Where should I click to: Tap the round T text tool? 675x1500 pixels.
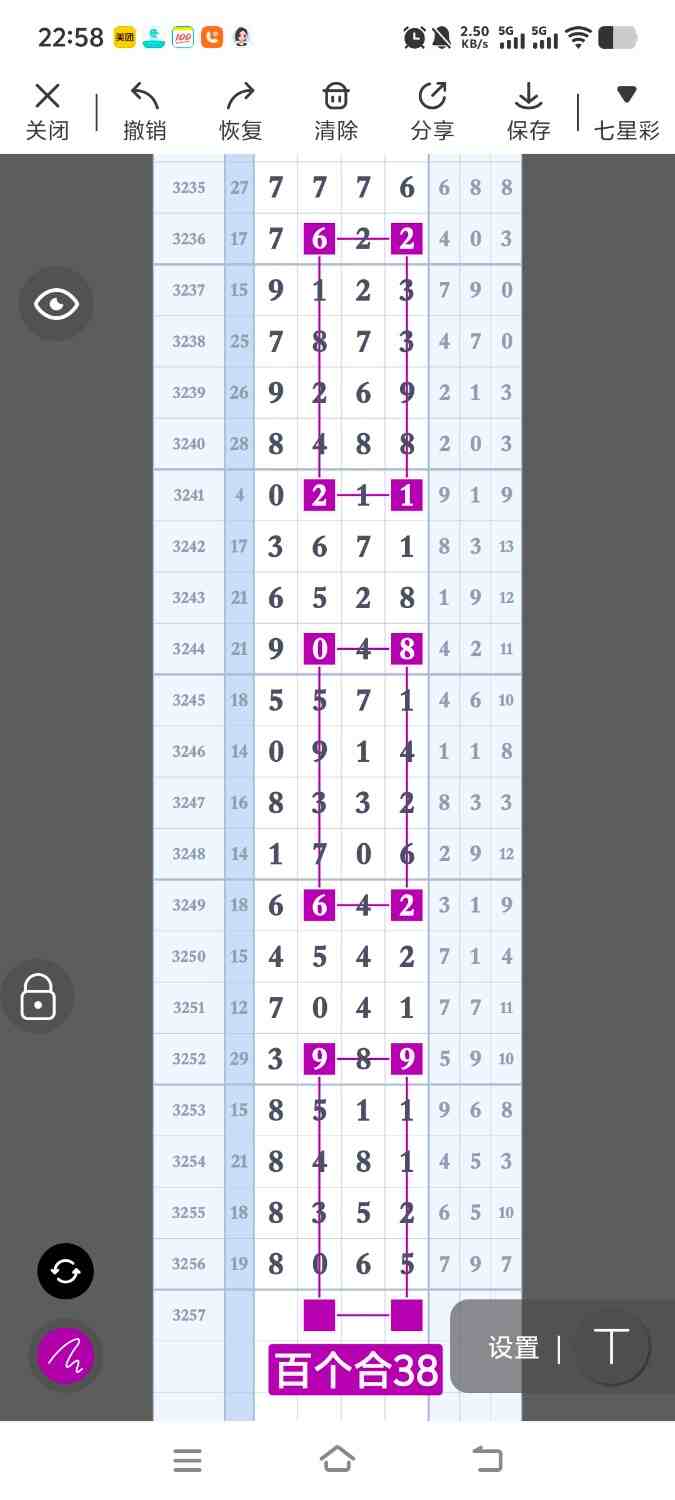pyautogui.click(x=611, y=1346)
